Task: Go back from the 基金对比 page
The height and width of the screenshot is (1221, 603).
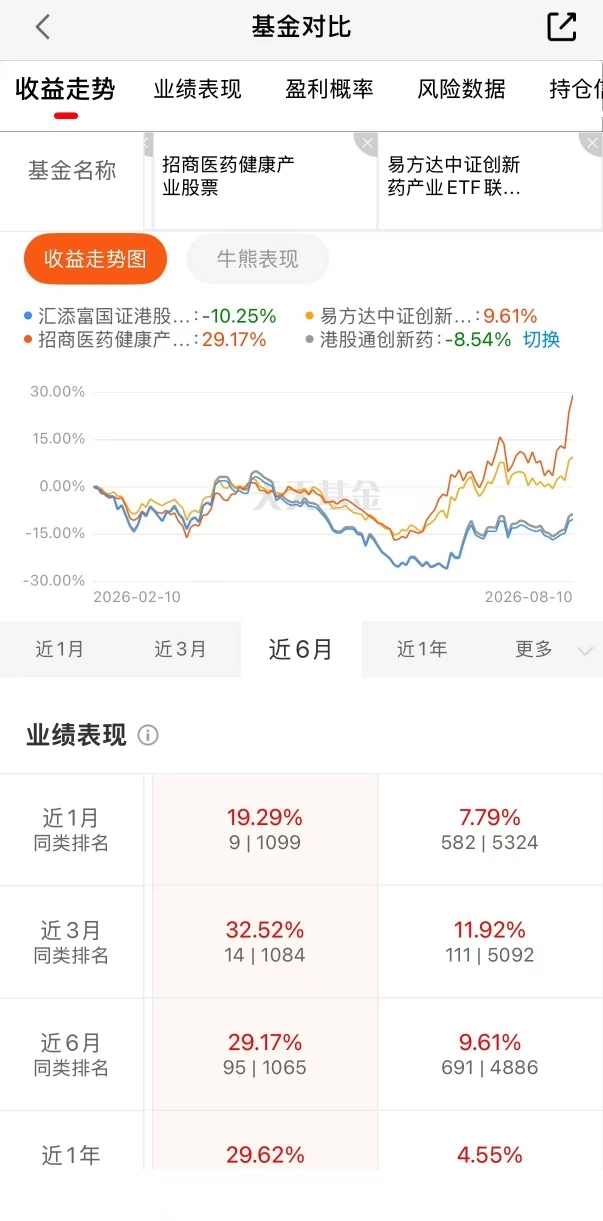Action: click(42, 27)
